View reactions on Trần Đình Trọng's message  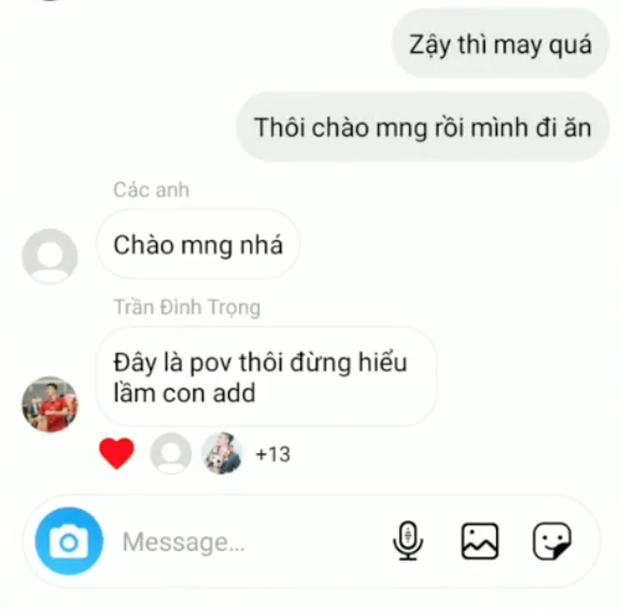(x=272, y=454)
